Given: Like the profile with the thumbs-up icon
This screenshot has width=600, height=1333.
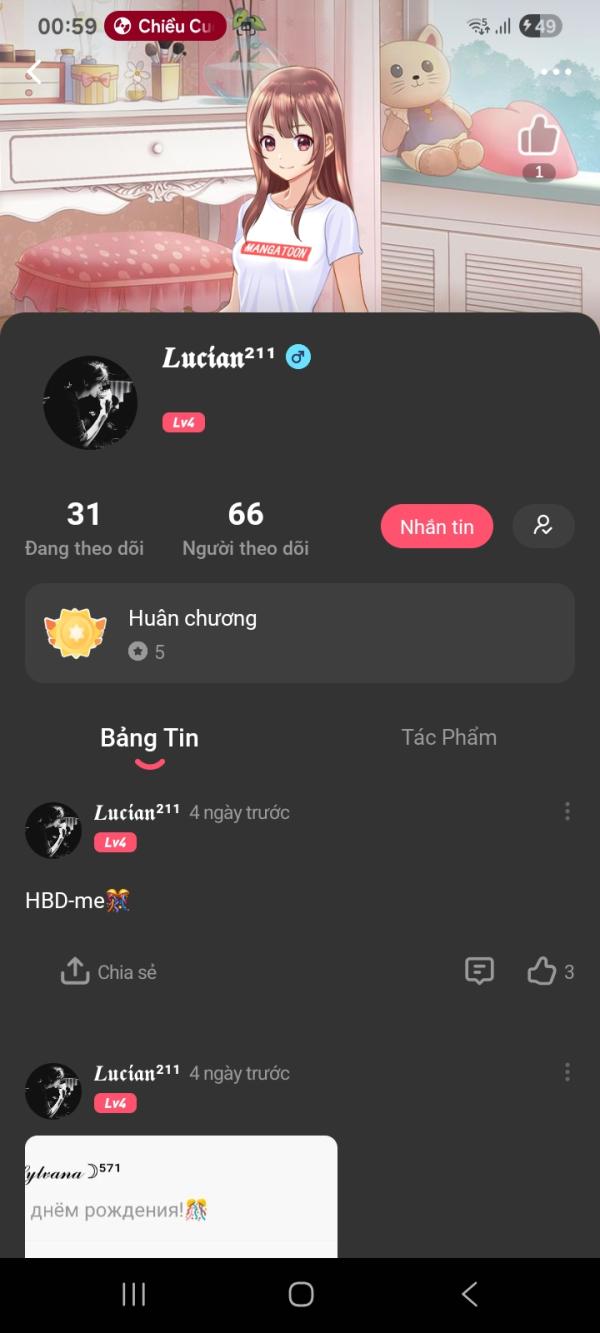Looking at the screenshot, I should [538, 136].
